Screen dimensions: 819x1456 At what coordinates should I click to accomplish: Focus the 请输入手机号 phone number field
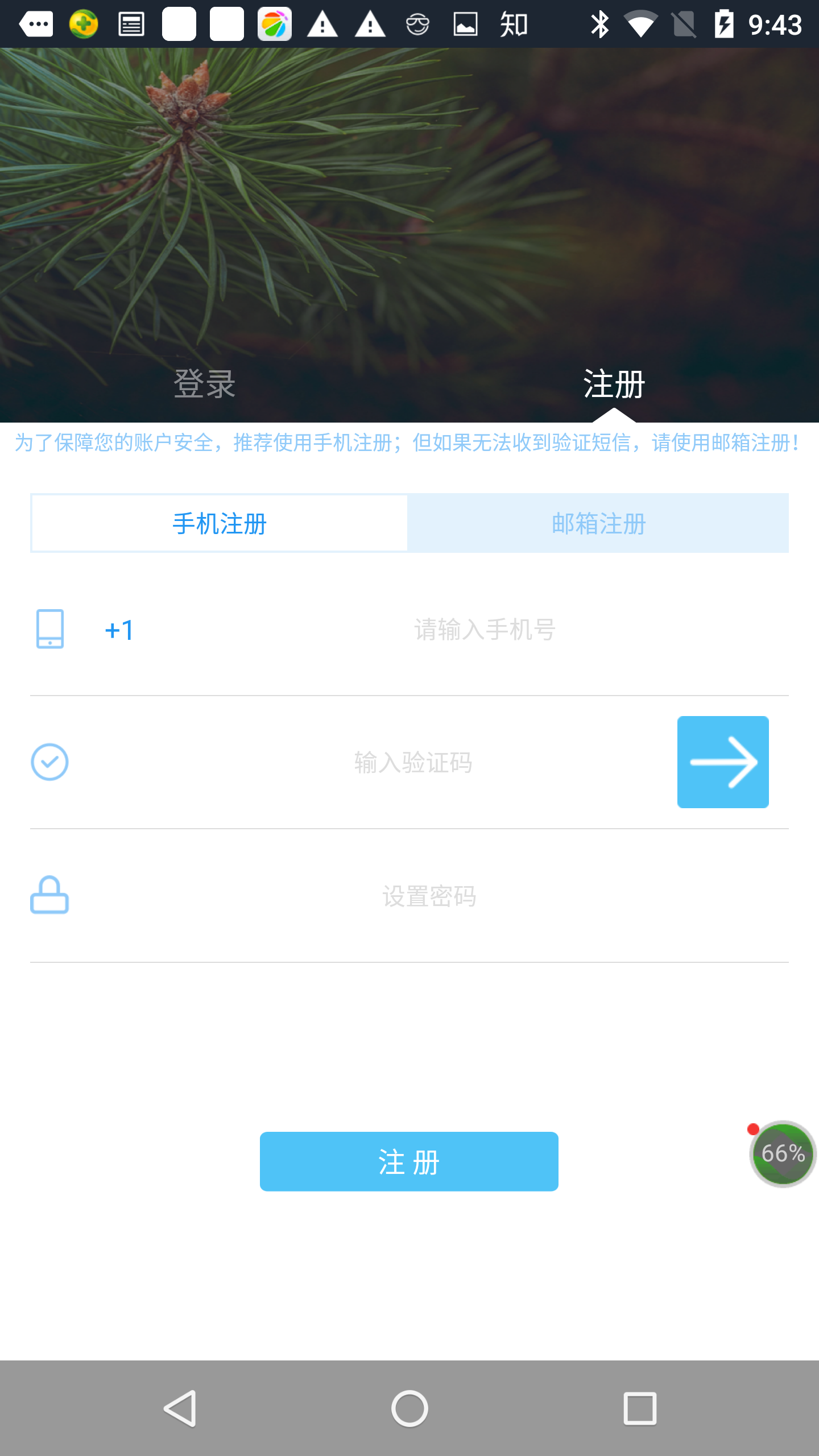coord(483,630)
